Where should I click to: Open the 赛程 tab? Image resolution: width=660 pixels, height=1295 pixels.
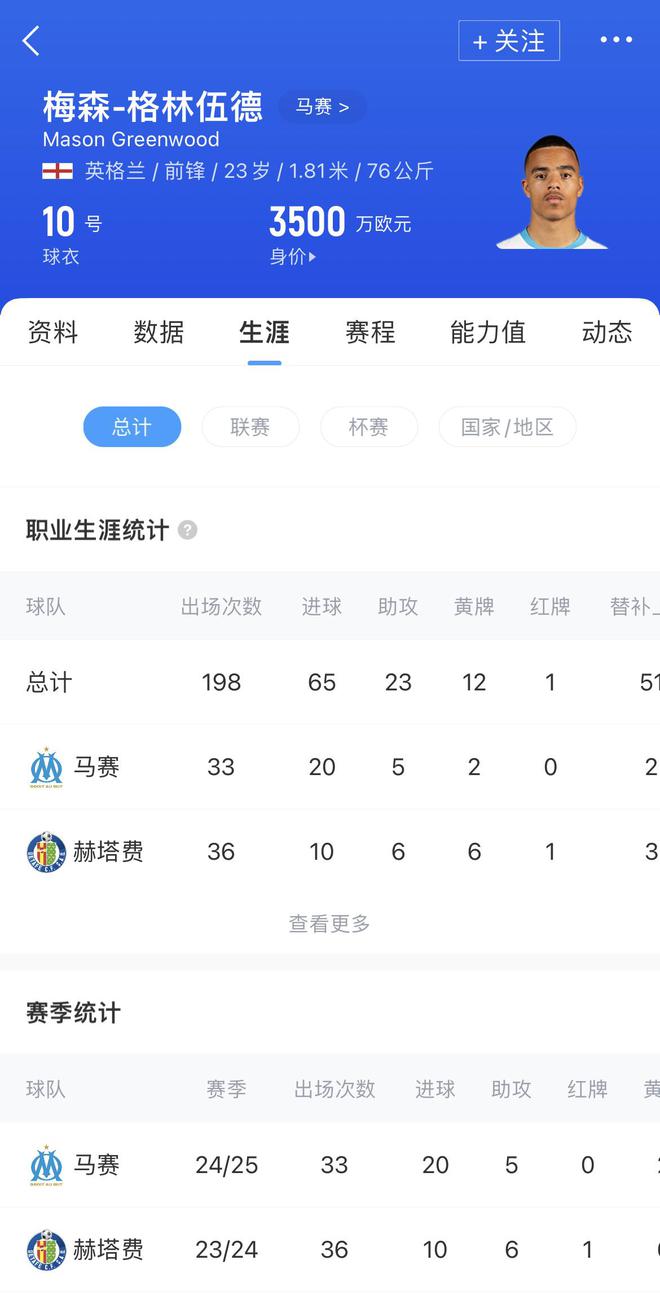click(x=370, y=332)
